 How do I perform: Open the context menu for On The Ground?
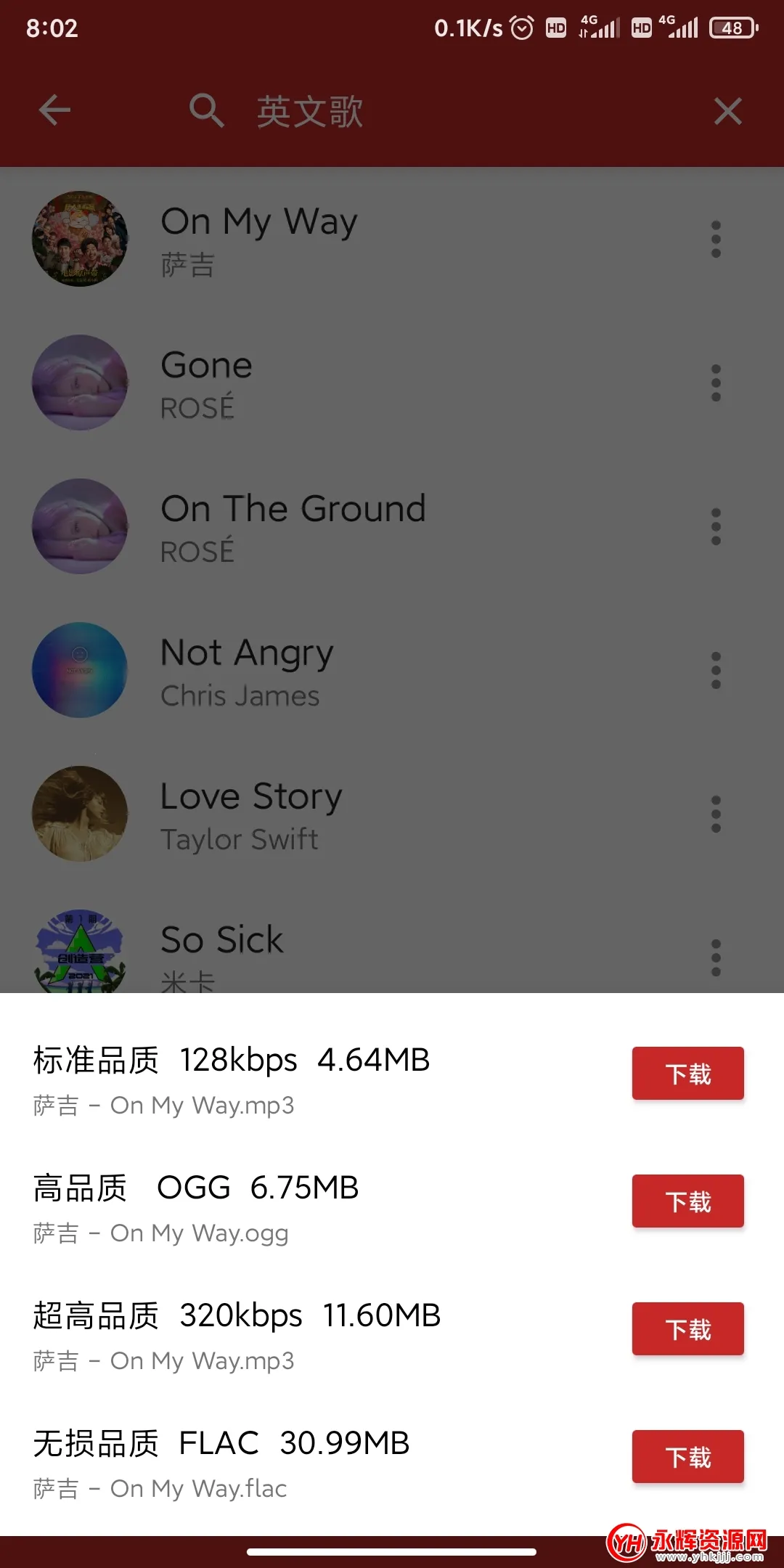point(716,527)
